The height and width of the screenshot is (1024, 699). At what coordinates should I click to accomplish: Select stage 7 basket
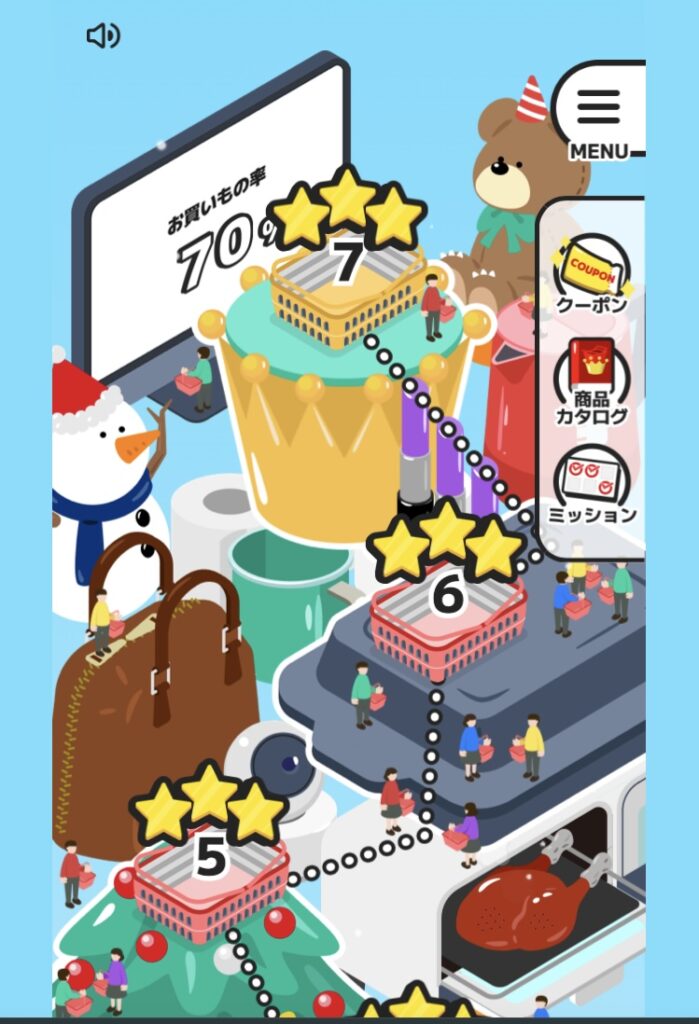tap(347, 283)
